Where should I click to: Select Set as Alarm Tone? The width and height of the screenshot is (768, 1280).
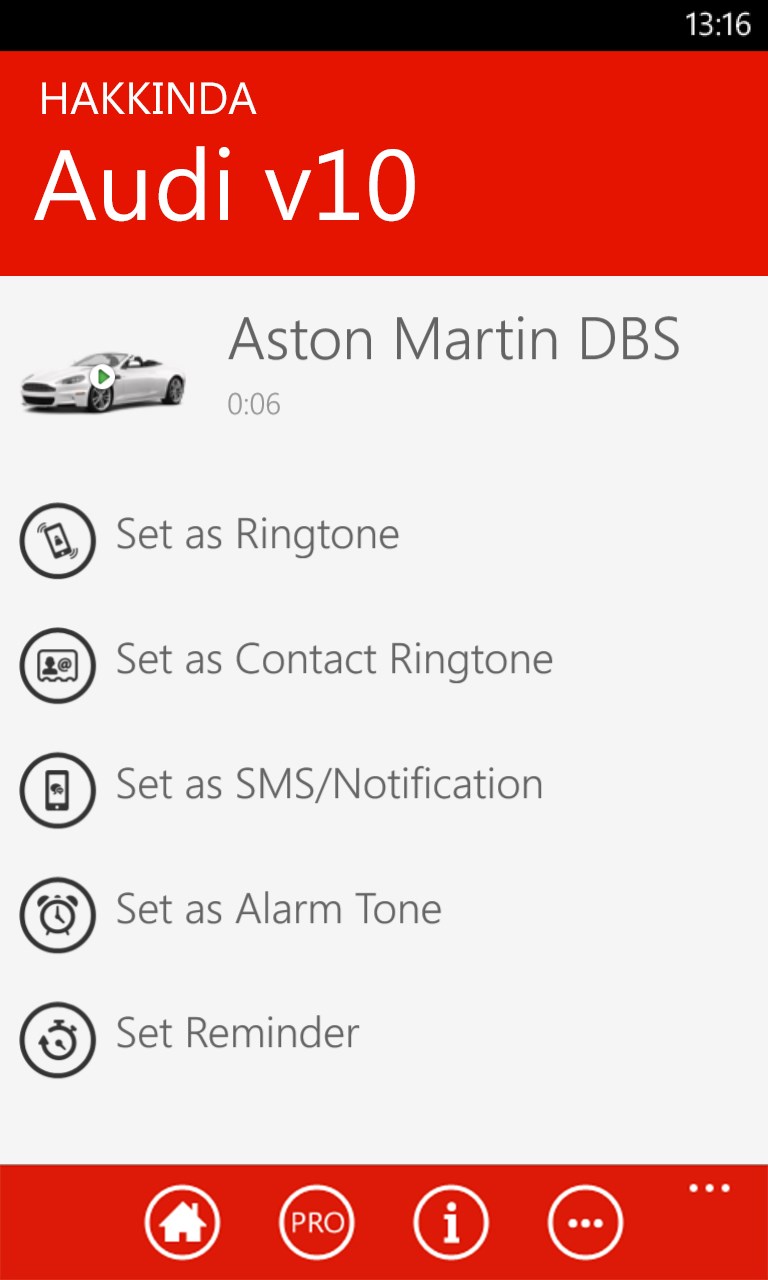pos(278,910)
